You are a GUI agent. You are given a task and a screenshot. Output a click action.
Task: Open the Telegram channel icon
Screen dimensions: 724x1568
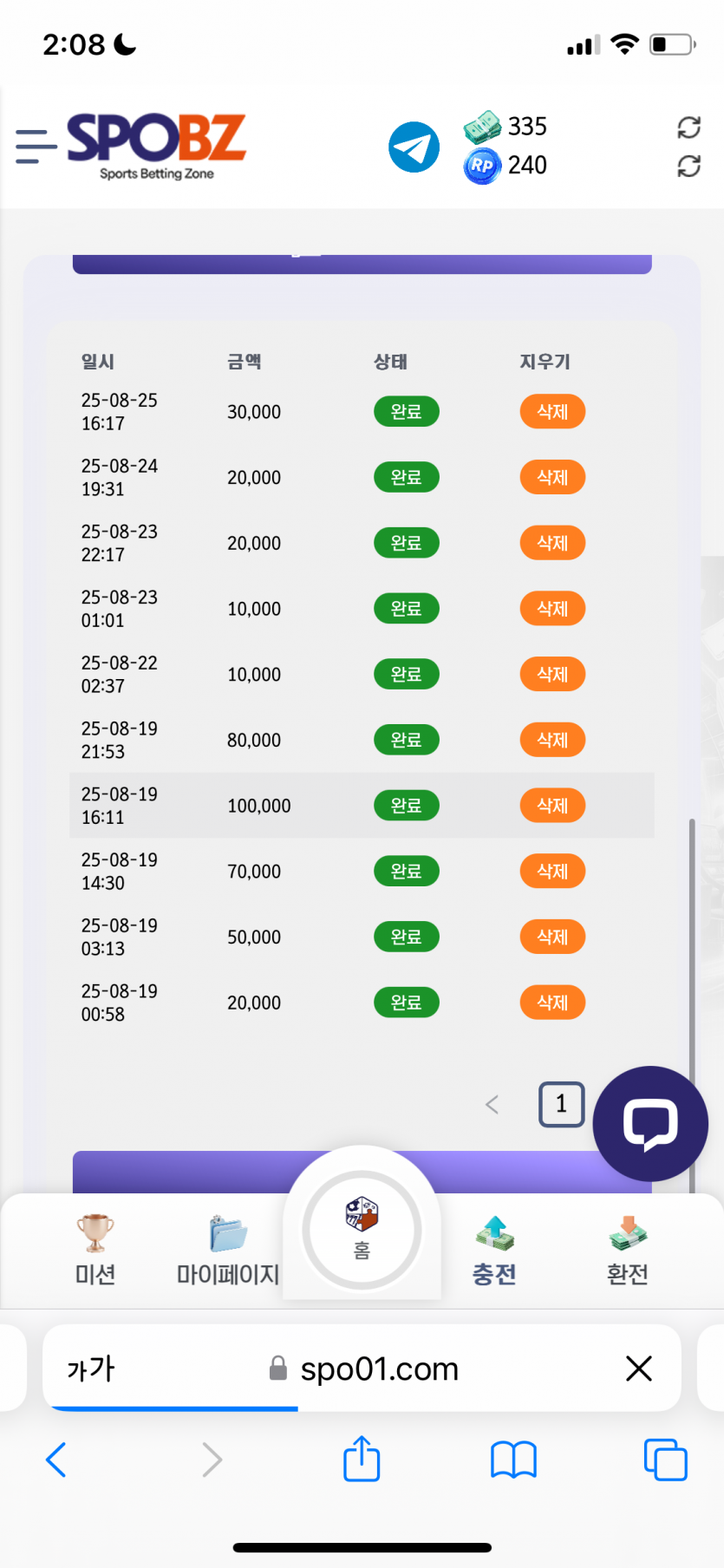tap(414, 147)
